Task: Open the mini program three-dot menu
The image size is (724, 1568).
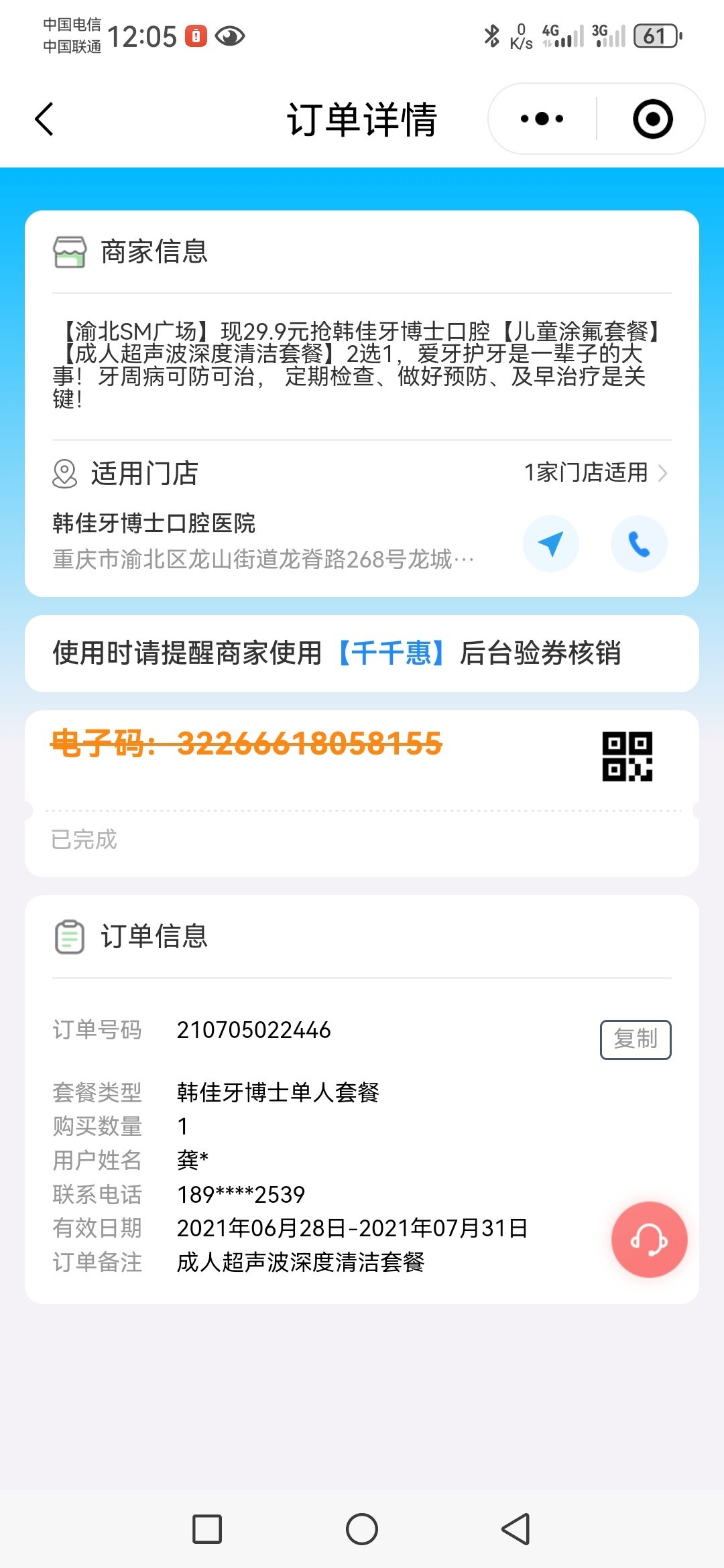Action: coord(542,119)
